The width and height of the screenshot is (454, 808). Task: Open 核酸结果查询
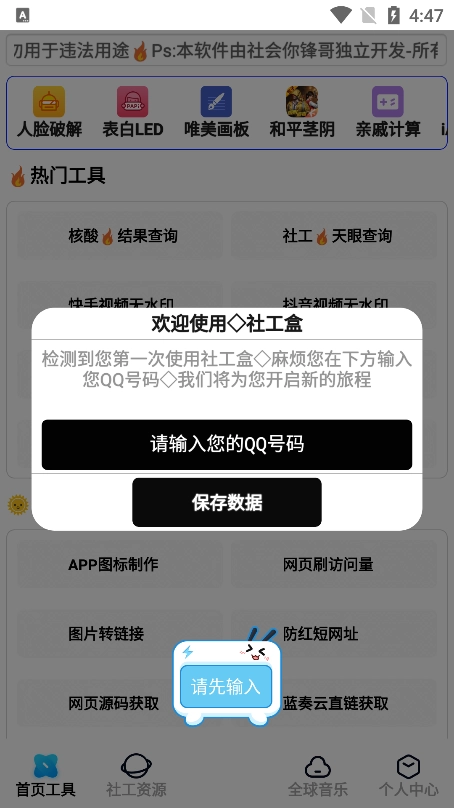(x=121, y=236)
